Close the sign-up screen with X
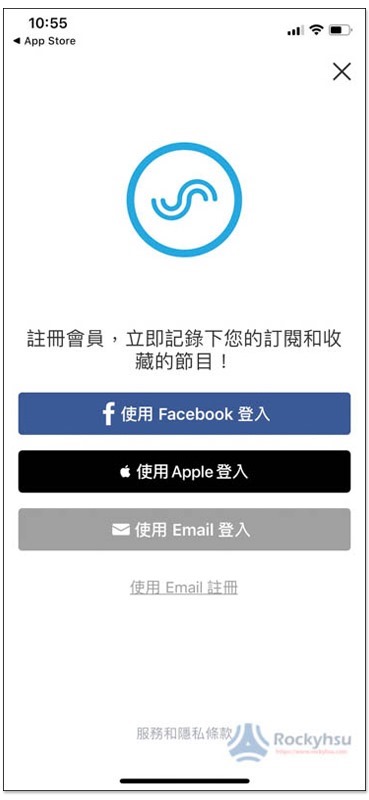Screen dimensions: 369x800 pos(341,72)
